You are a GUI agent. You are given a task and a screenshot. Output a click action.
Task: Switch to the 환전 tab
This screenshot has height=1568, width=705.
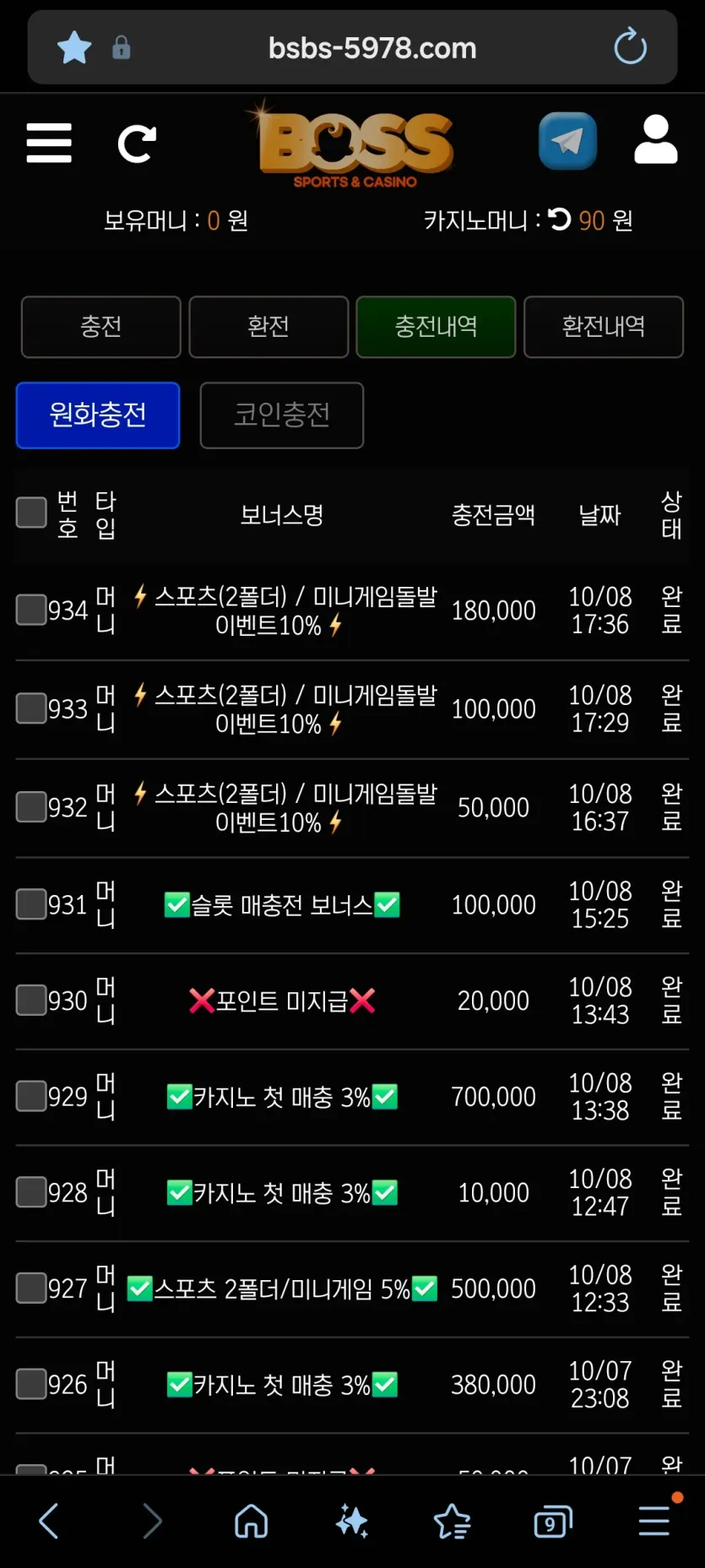(x=268, y=327)
